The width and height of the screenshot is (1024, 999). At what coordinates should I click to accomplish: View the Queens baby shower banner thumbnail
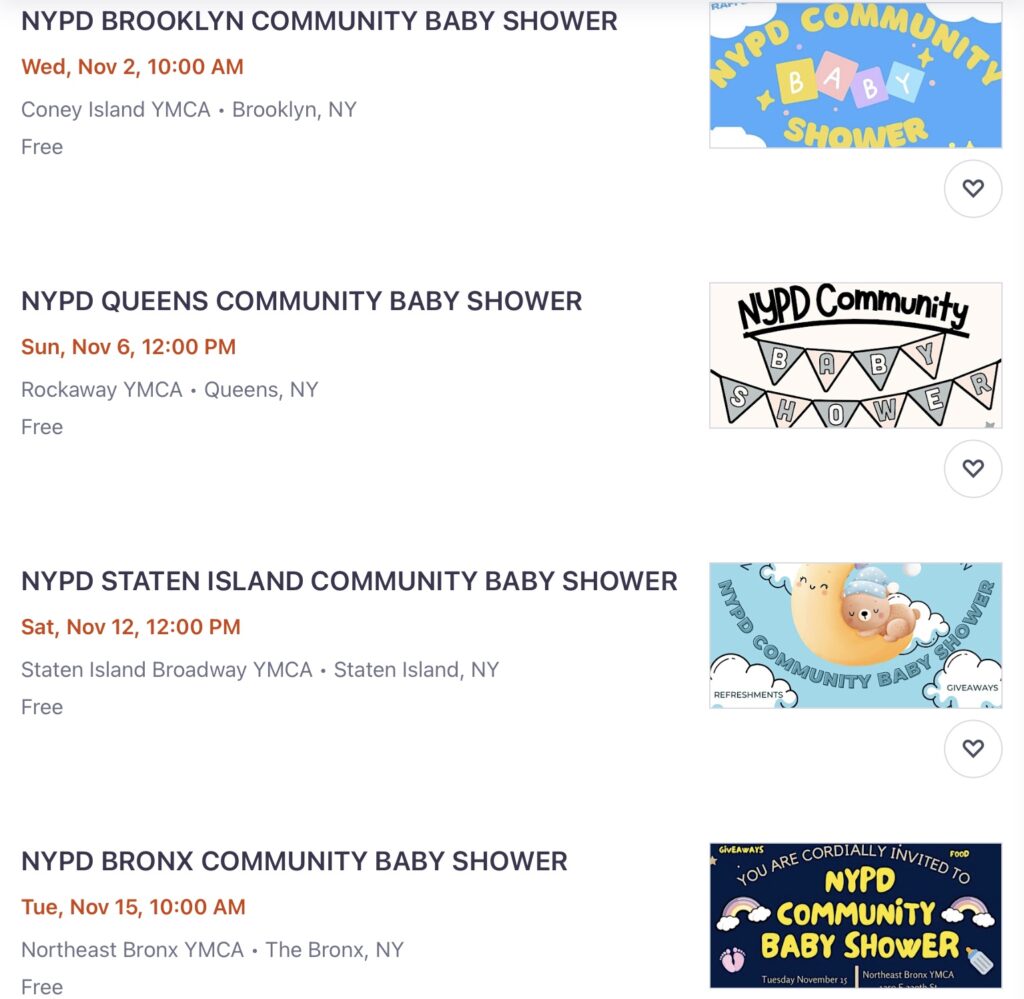click(855, 355)
